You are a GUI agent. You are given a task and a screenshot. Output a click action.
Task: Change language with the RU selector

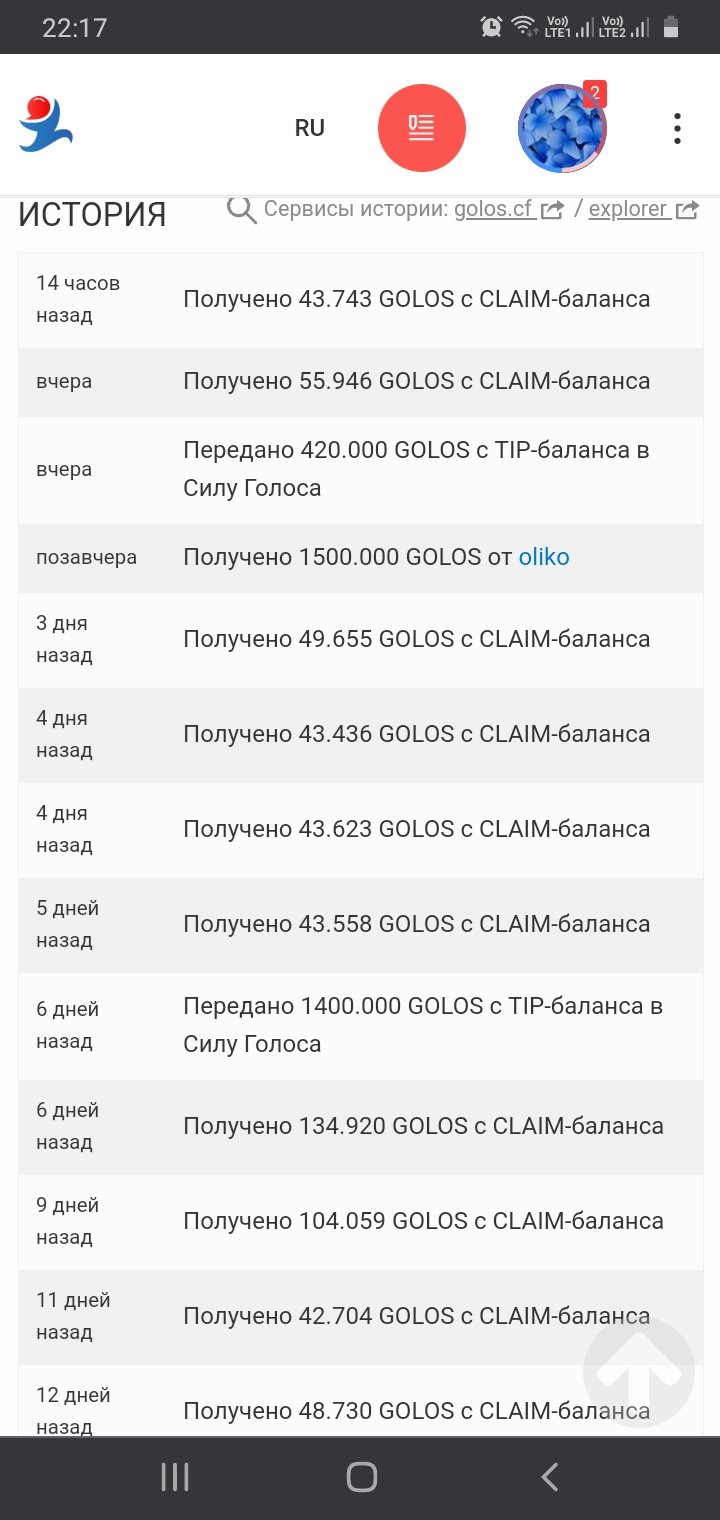pos(309,128)
